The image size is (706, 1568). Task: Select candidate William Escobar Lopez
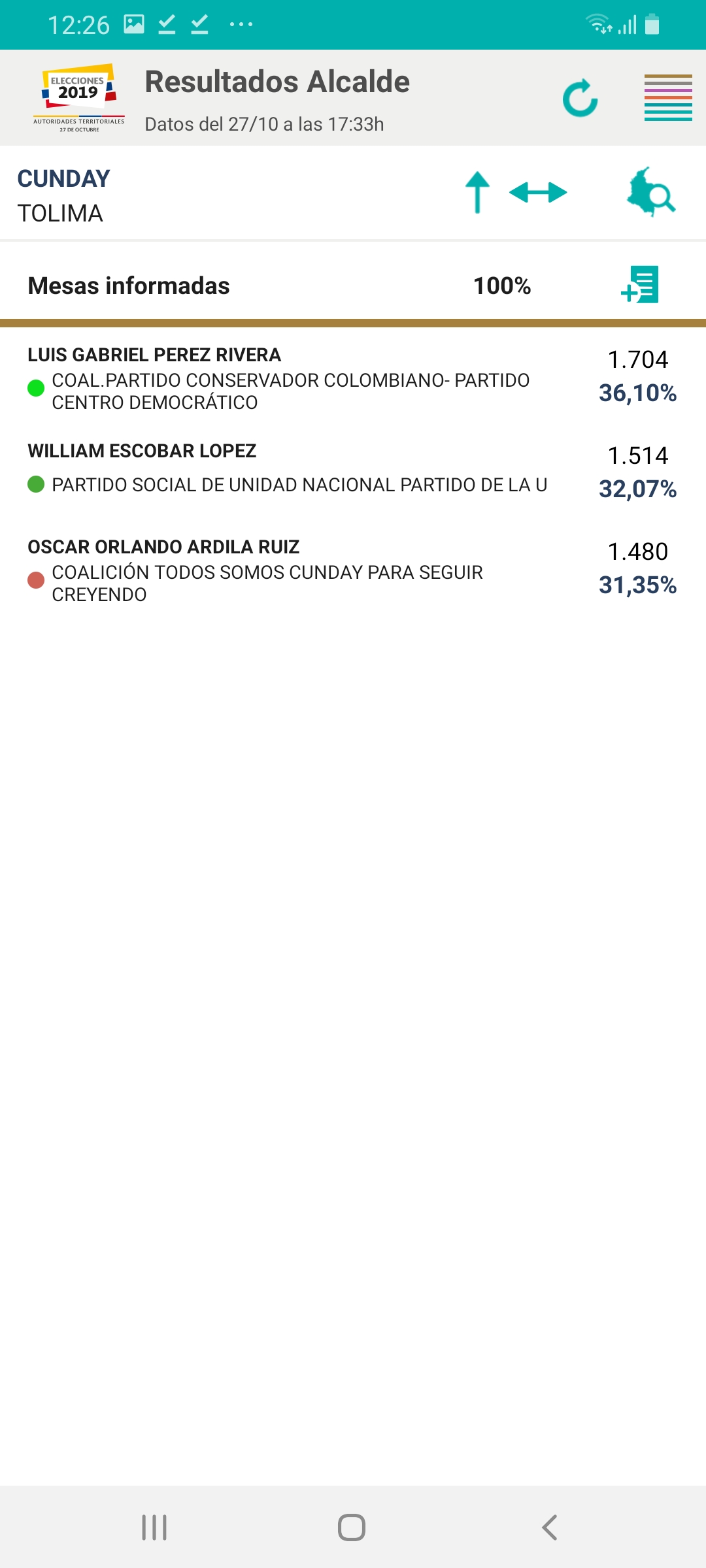353,472
